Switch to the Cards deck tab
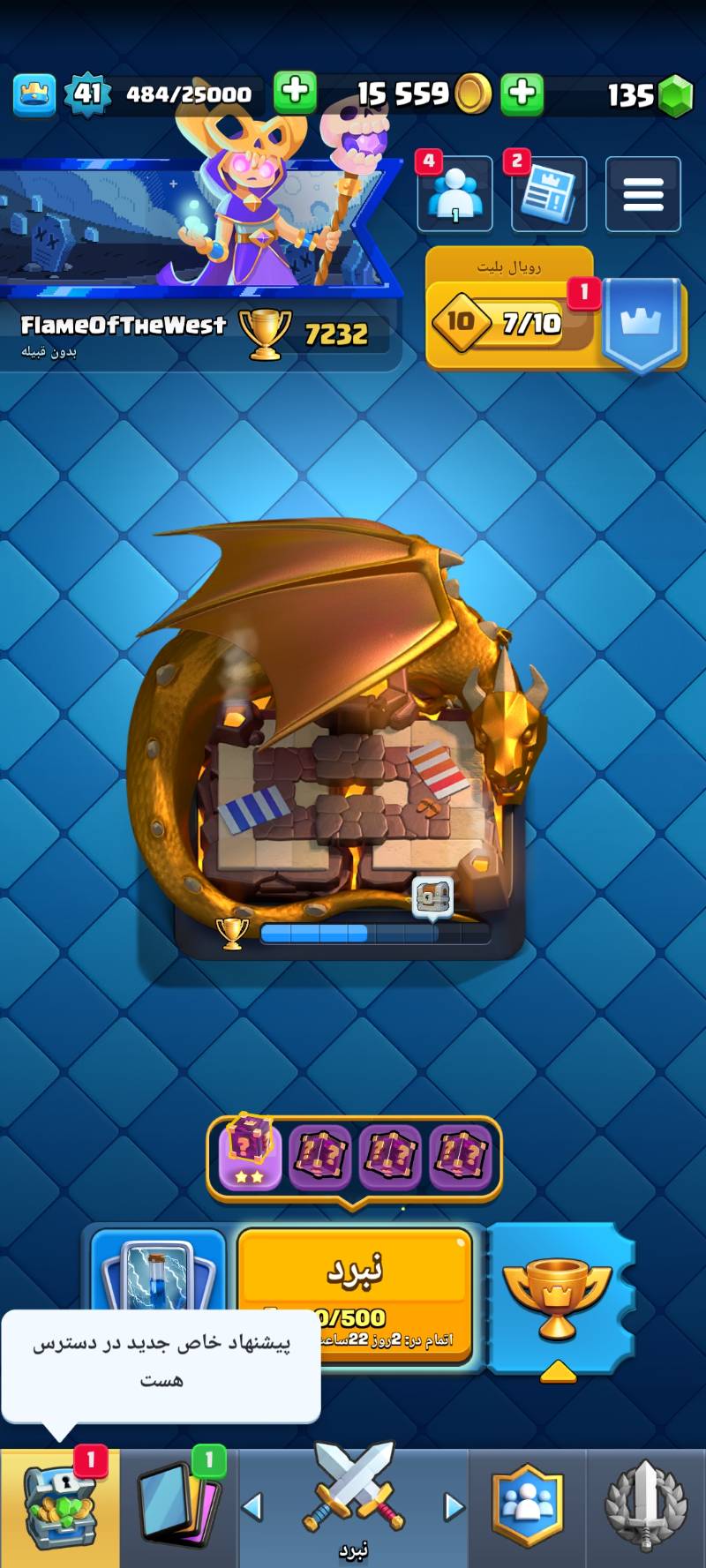 coord(179,1509)
